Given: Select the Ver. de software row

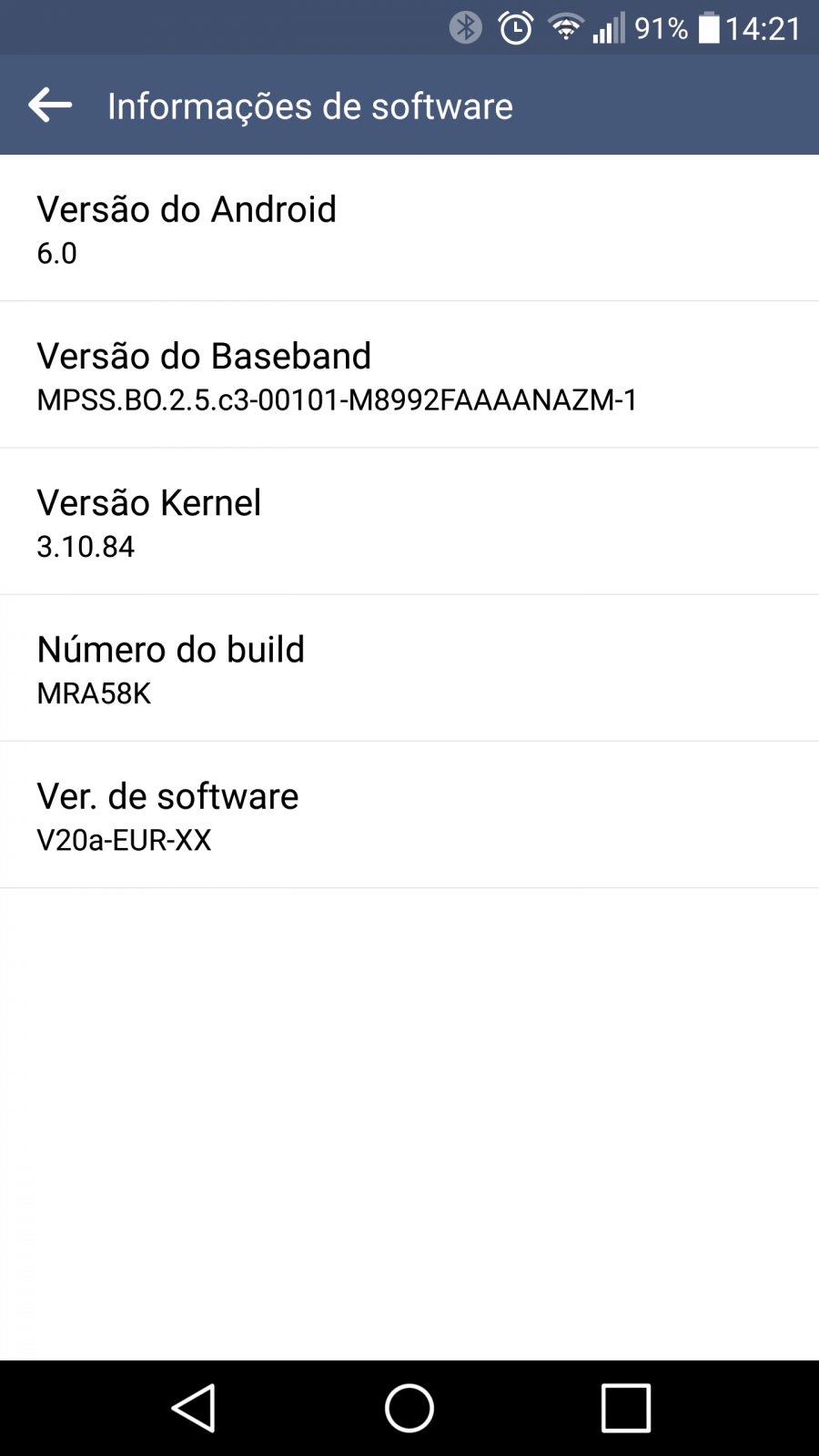Looking at the screenshot, I should (x=409, y=814).
